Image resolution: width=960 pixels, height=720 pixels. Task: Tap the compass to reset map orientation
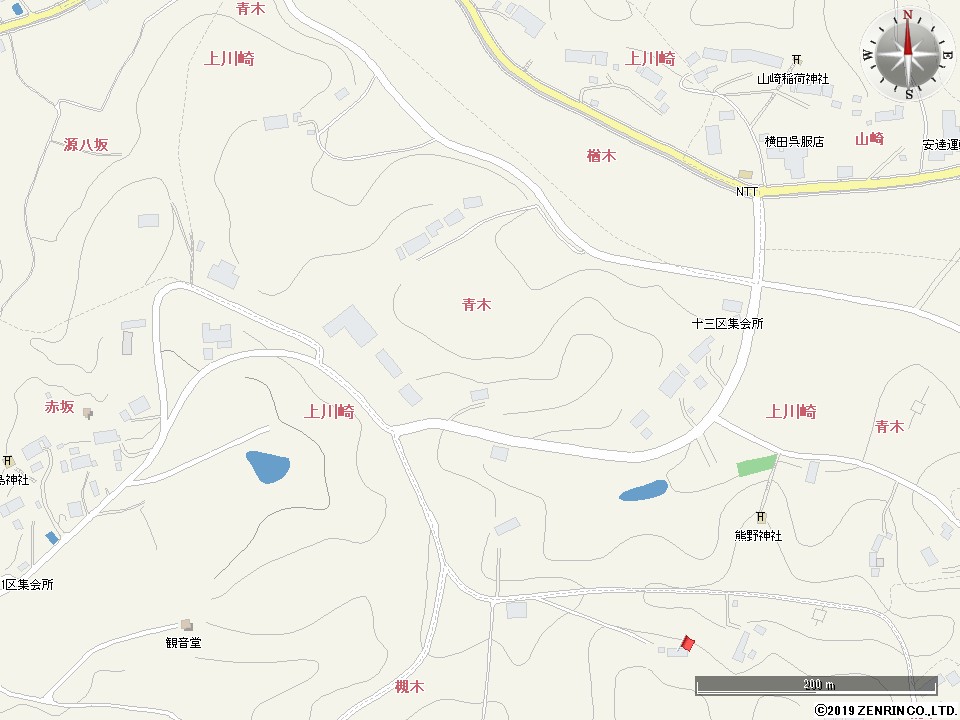pos(909,53)
